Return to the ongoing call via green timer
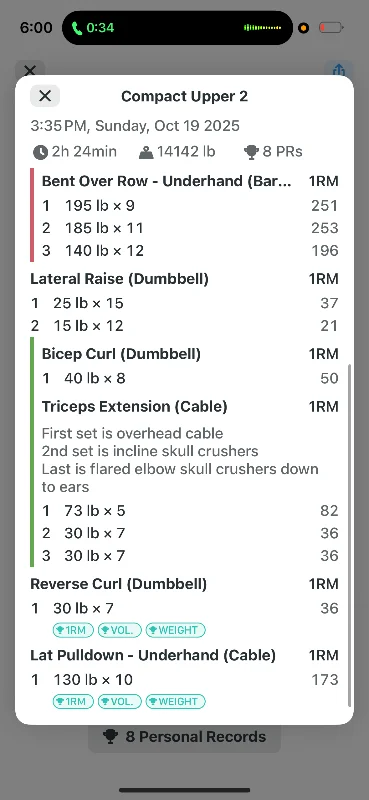The width and height of the screenshot is (369, 800). click(93, 28)
